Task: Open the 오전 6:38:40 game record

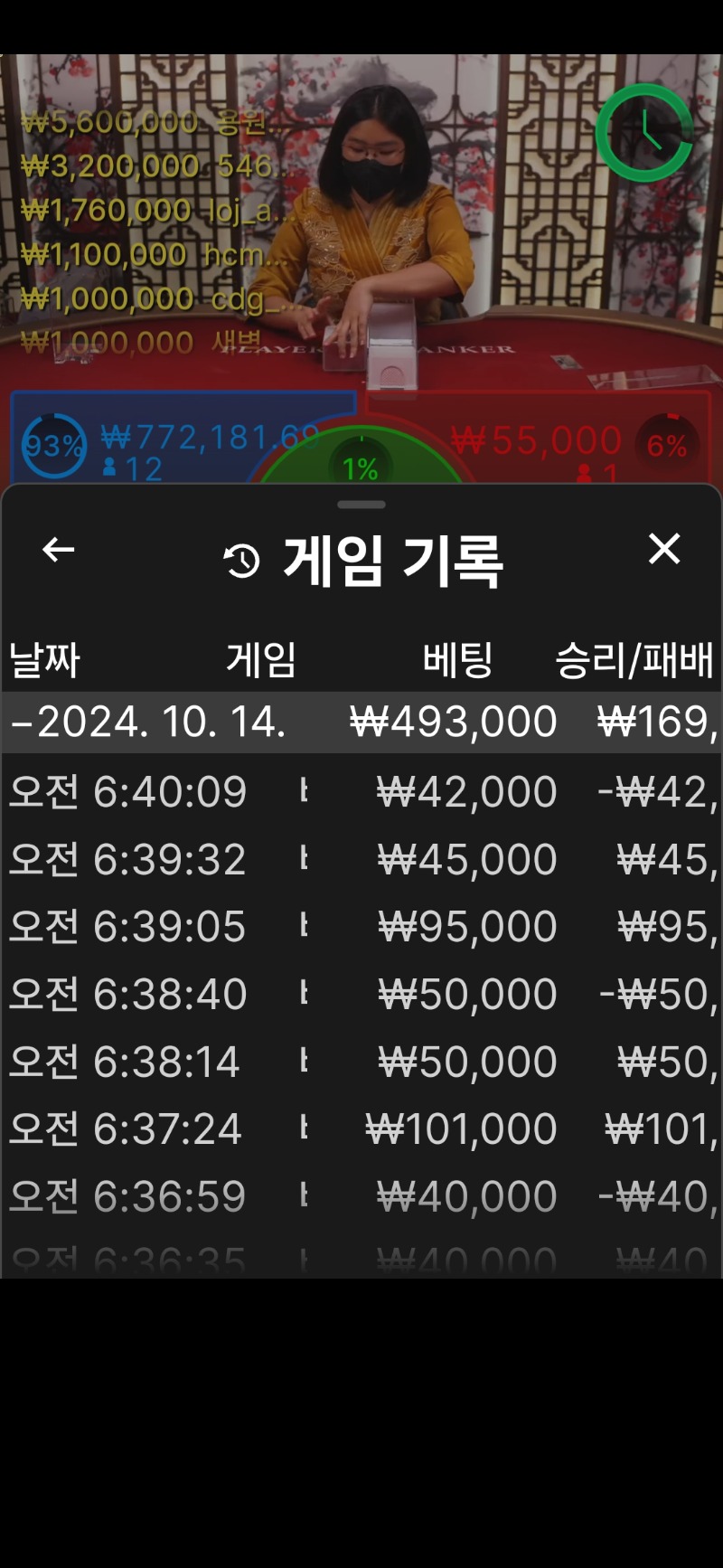Action: [x=361, y=994]
